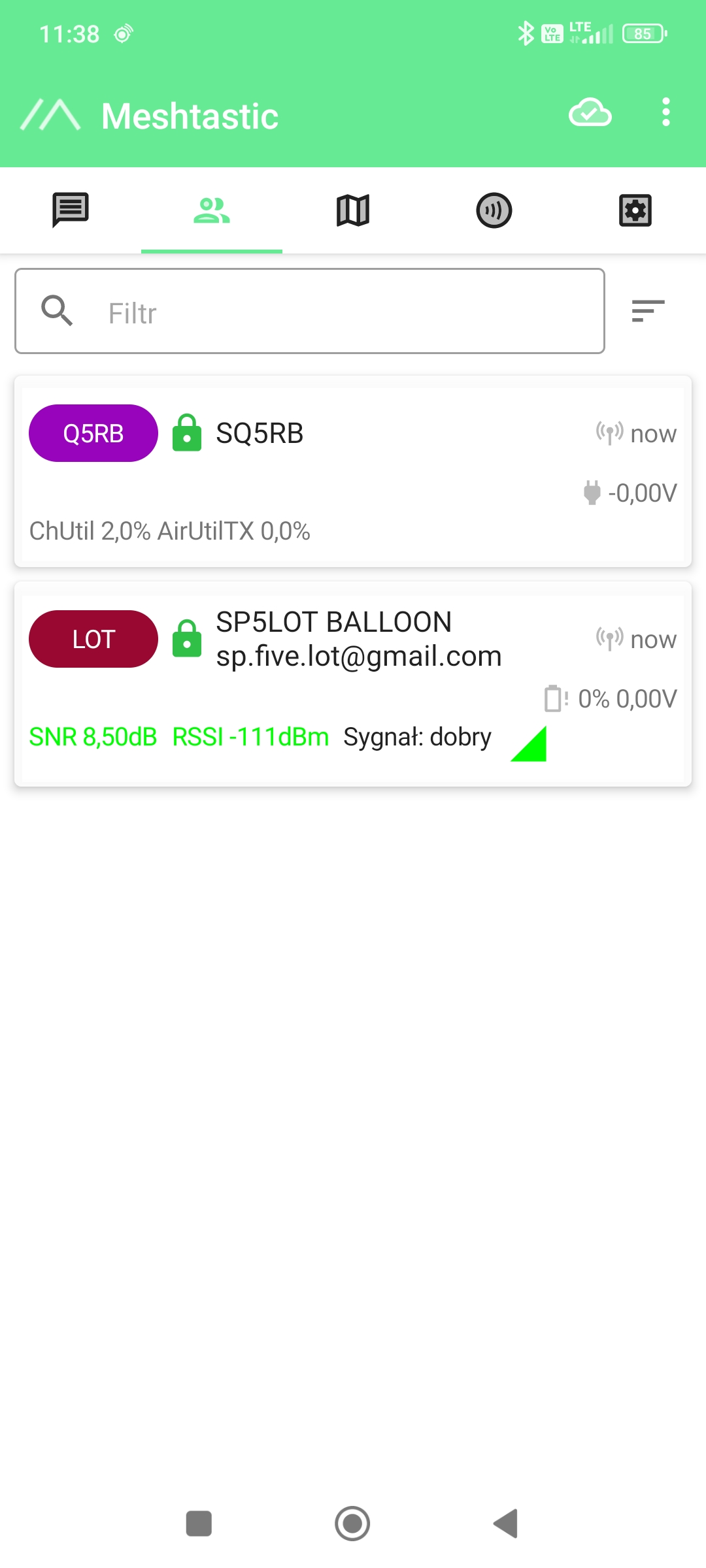Image resolution: width=706 pixels, height=1568 pixels.
Task: Open the SQ5RB node card
Action: tap(353, 471)
